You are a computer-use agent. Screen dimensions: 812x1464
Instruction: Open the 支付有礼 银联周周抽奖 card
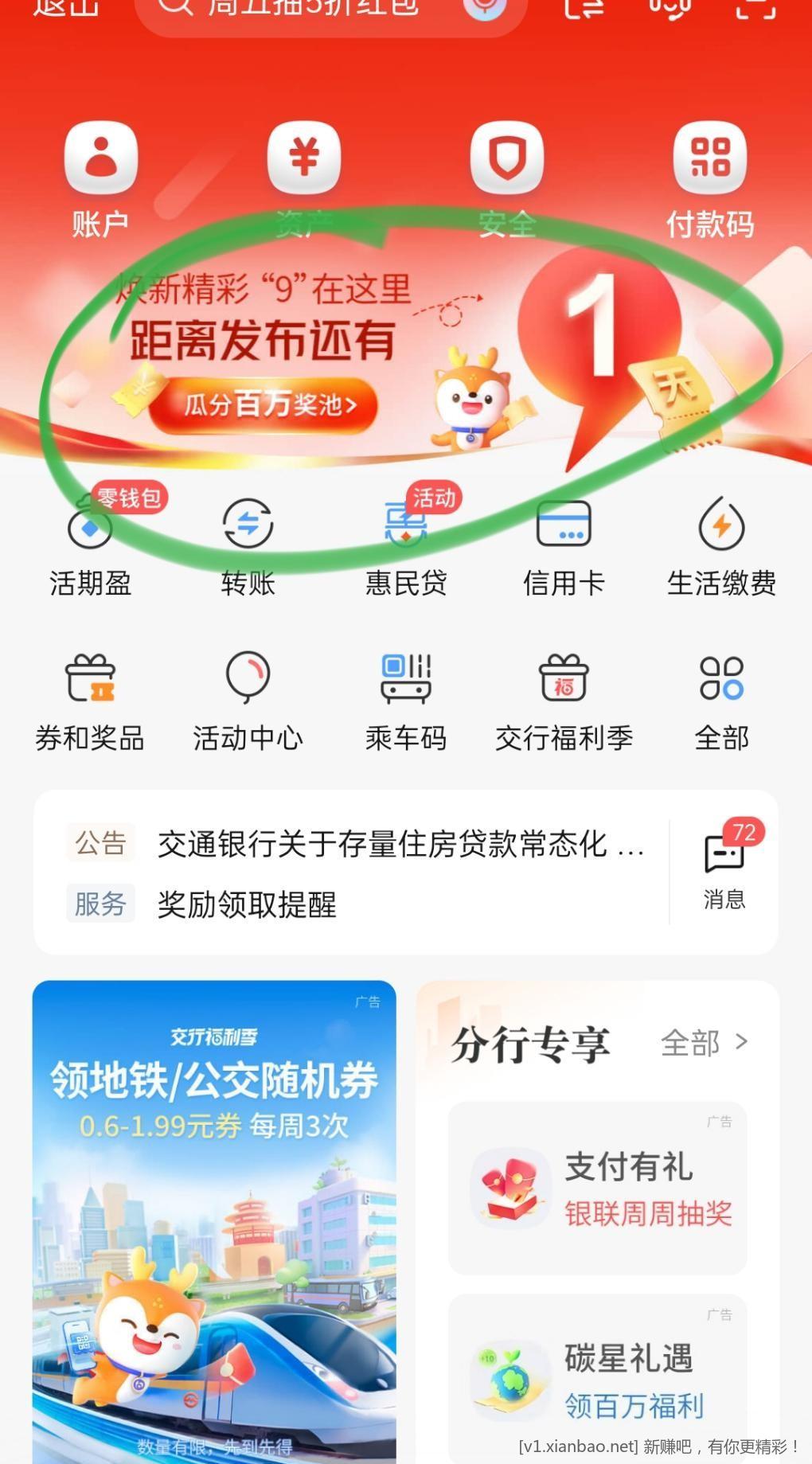[597, 1189]
